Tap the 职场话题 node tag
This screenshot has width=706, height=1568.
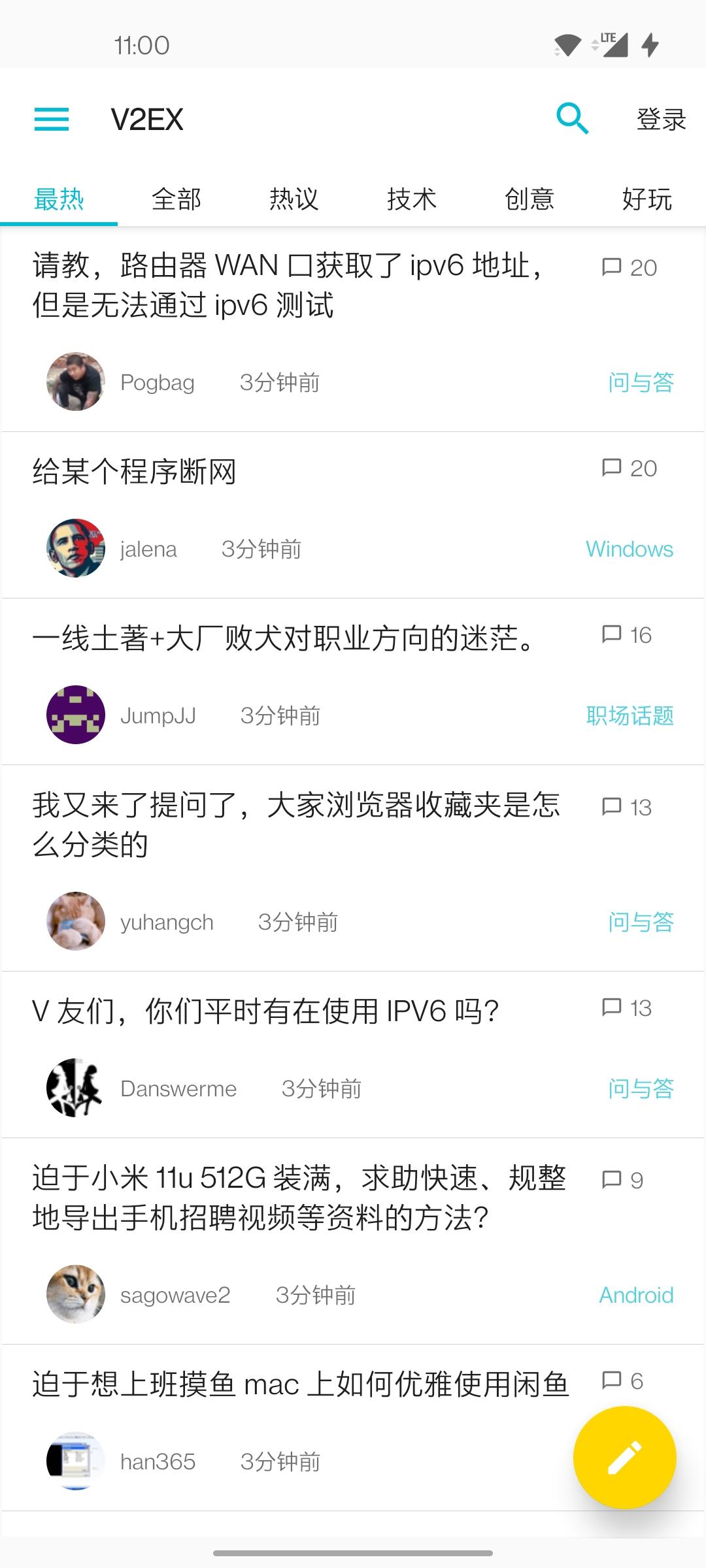(630, 716)
